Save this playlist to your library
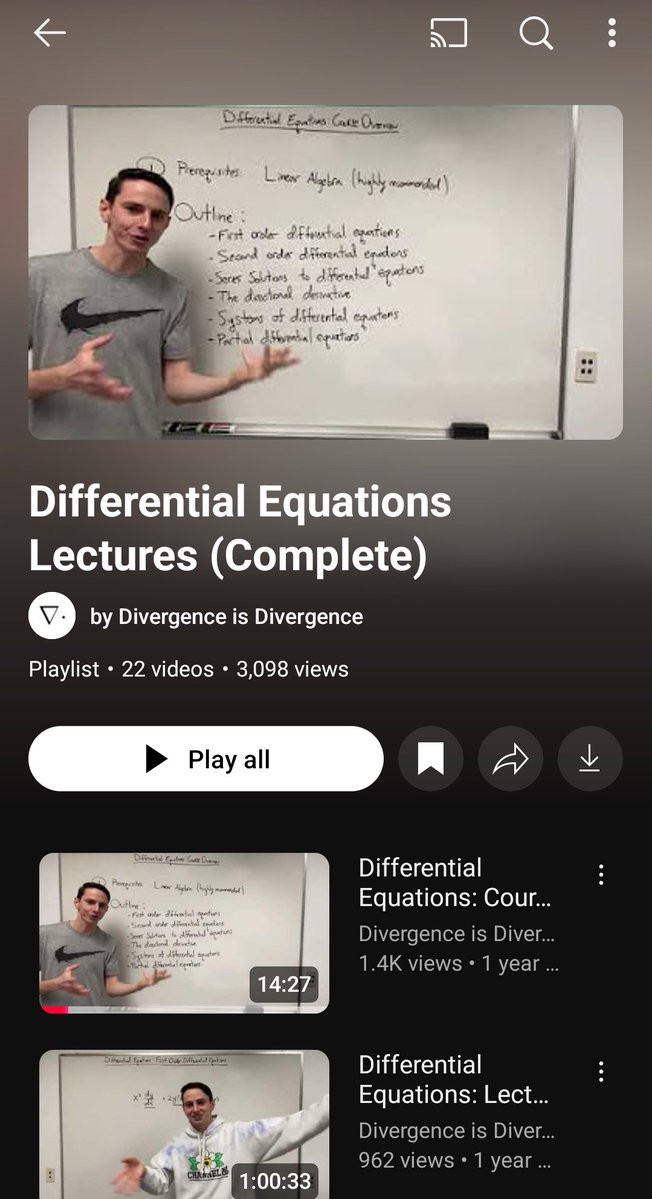 pyautogui.click(x=431, y=759)
